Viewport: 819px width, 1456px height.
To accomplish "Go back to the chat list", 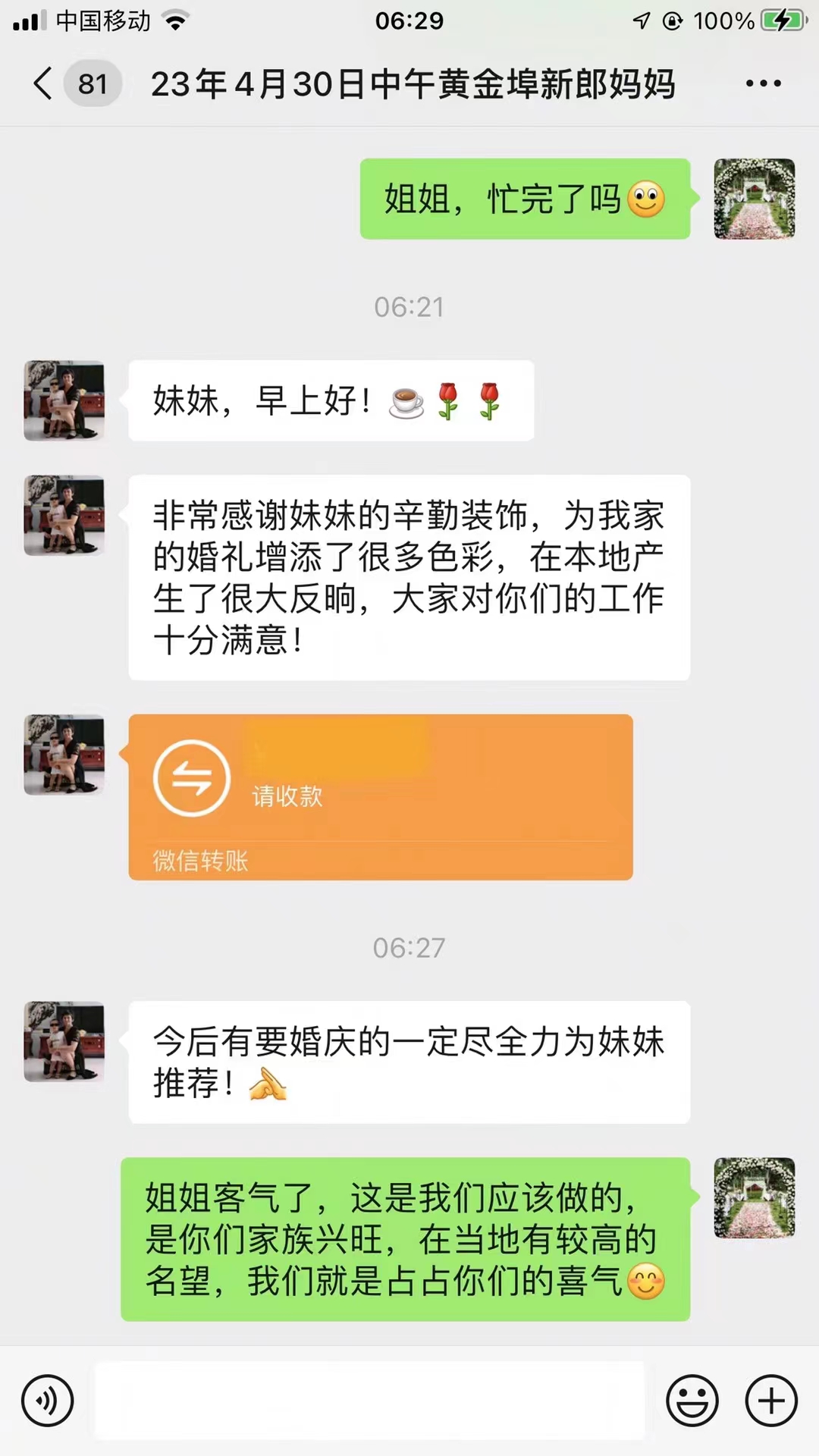I will click(43, 83).
